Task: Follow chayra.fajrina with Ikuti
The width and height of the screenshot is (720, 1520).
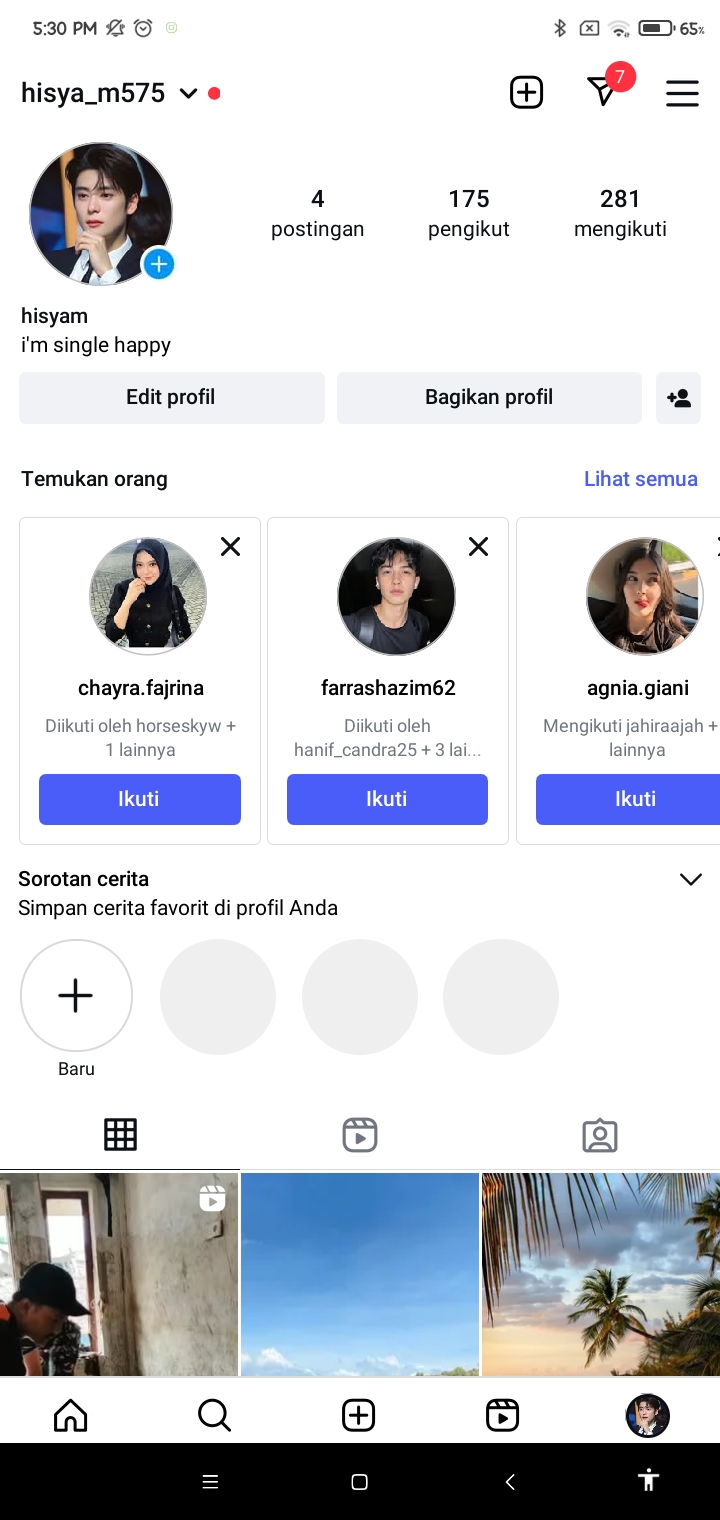Action: [139, 798]
